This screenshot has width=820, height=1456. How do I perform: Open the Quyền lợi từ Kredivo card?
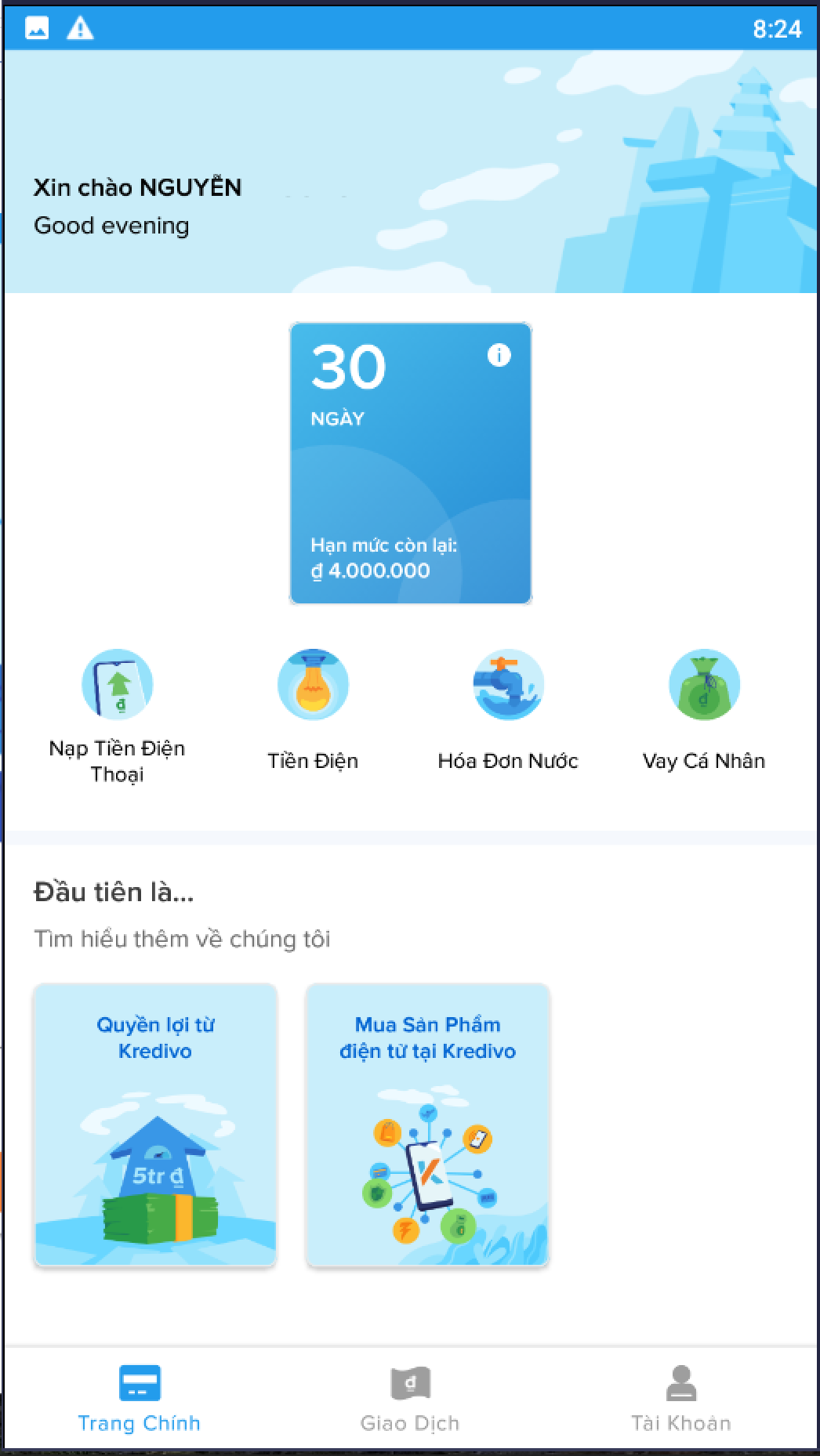point(155,1125)
